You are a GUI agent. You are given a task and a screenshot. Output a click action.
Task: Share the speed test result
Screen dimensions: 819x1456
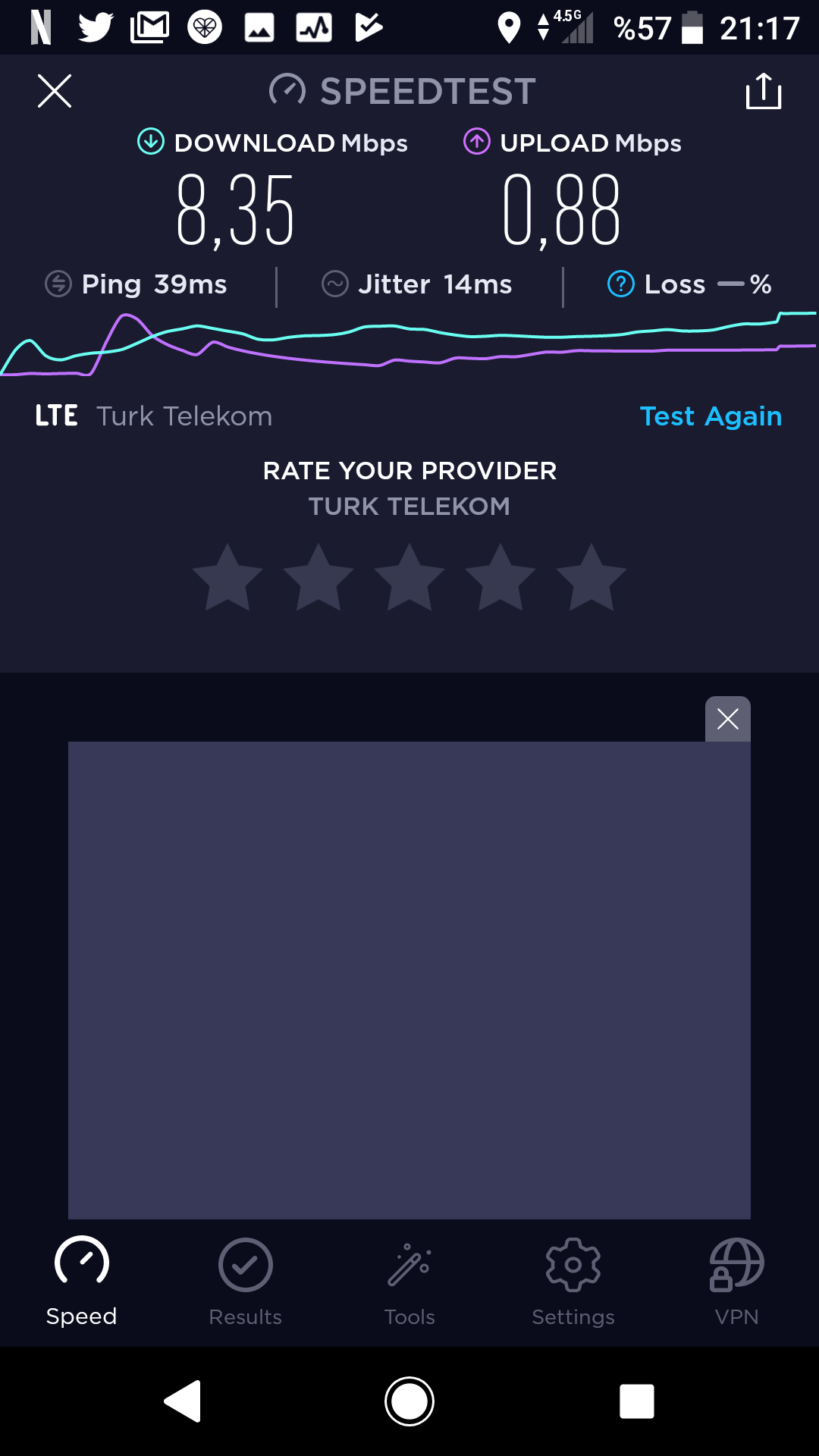(764, 91)
